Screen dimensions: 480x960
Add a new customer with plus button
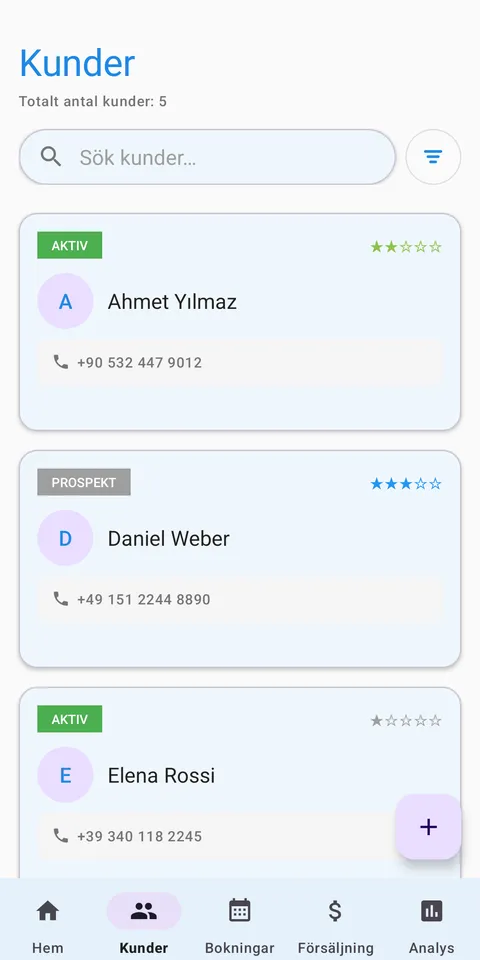click(428, 827)
